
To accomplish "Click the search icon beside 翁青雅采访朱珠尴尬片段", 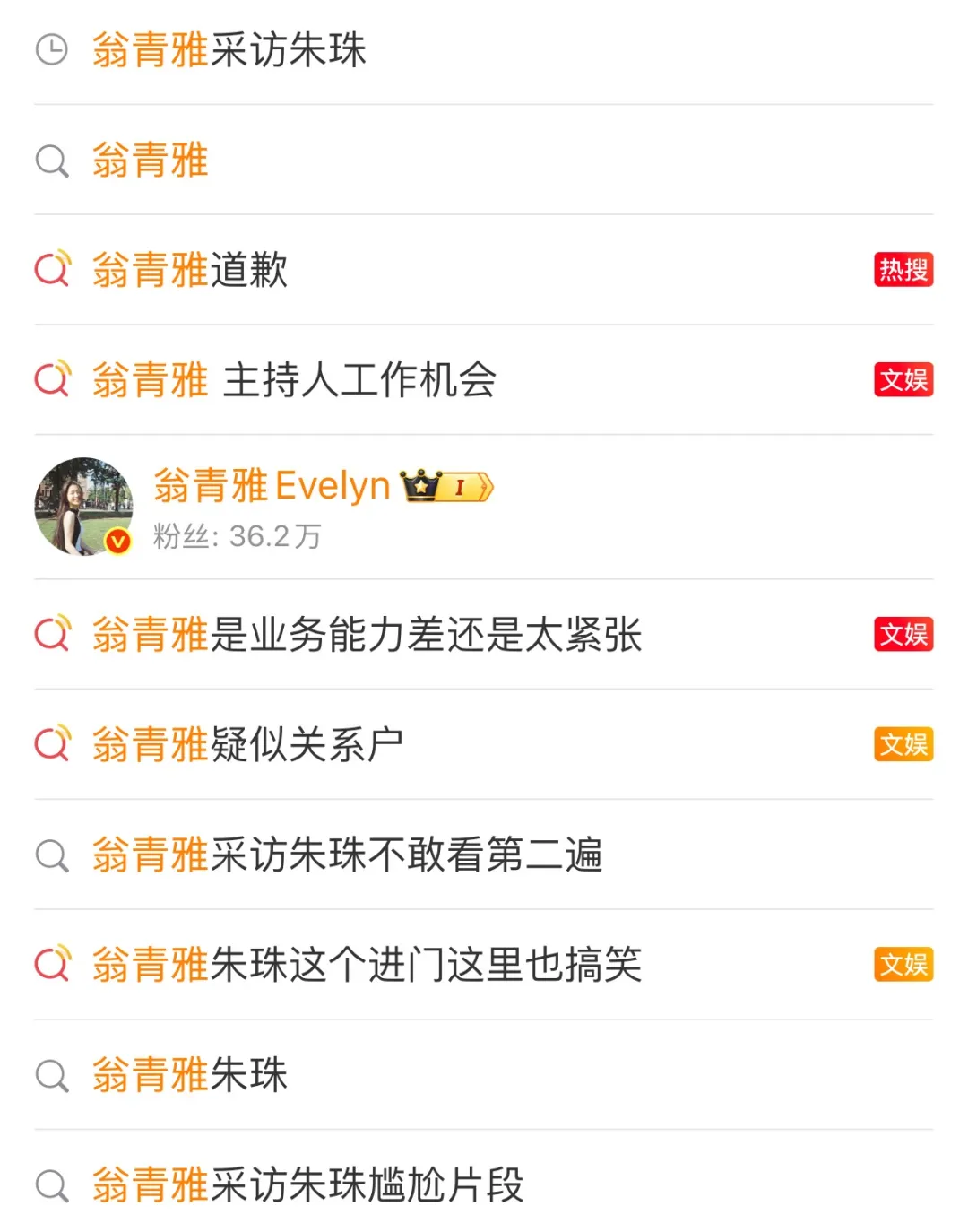I will click(51, 1186).
